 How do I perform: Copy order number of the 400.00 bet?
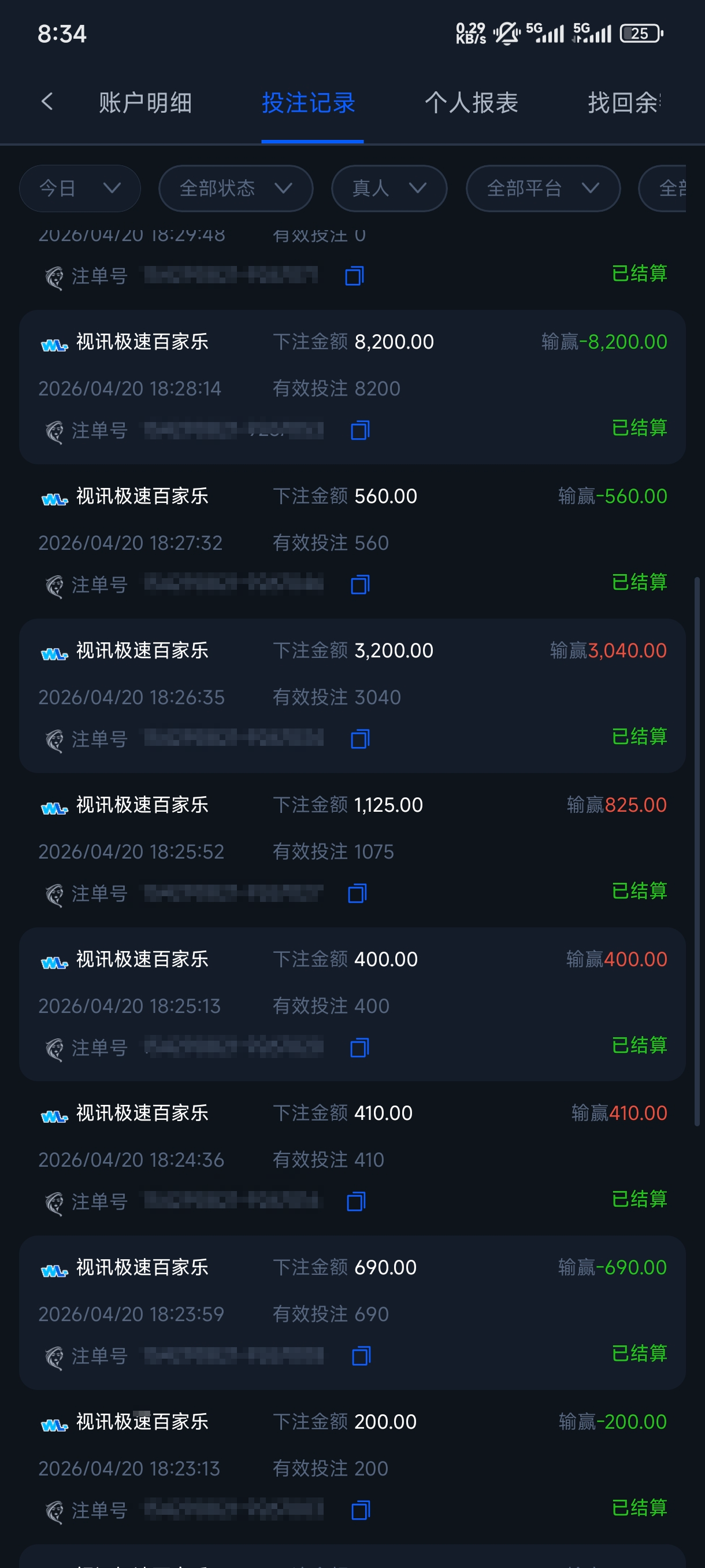(359, 1048)
